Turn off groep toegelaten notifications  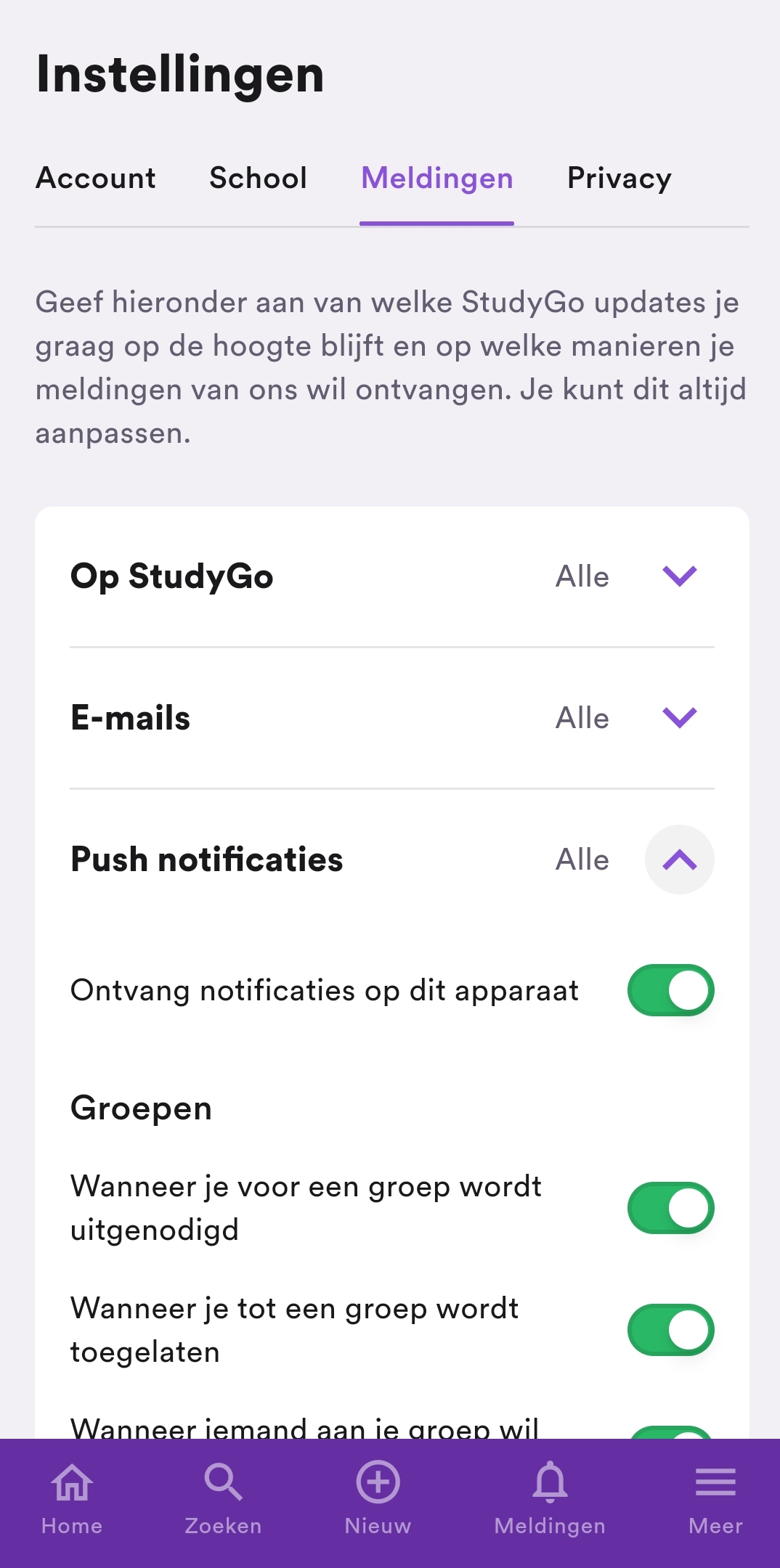click(669, 1329)
